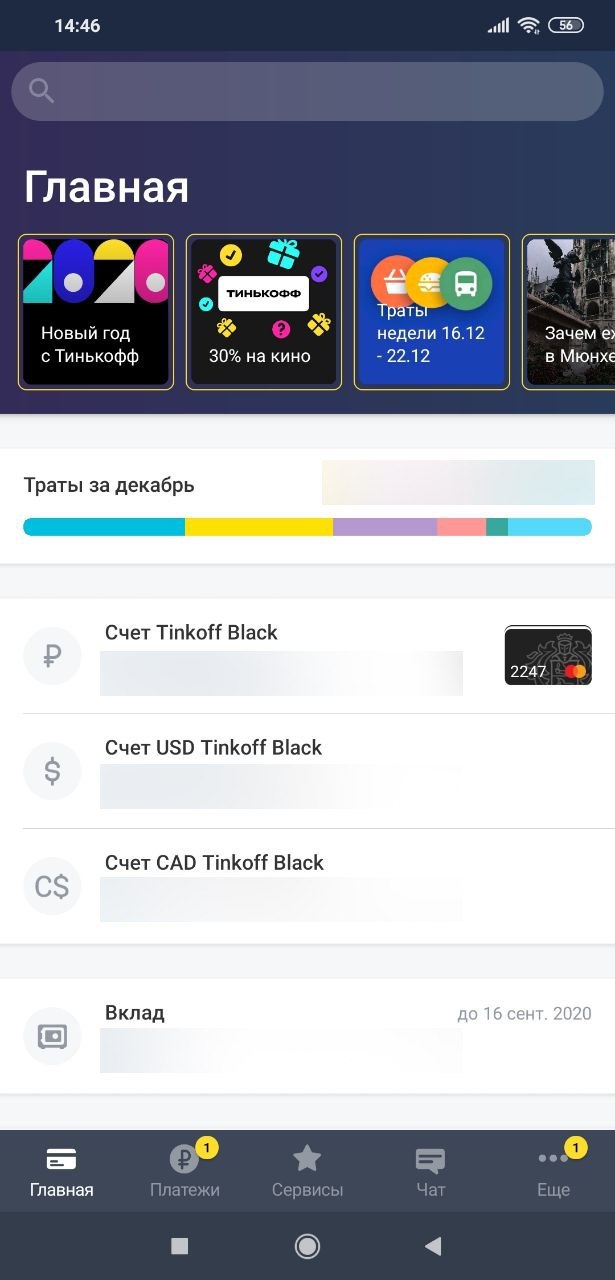The height and width of the screenshot is (1280, 615).
Task: Switch to the Платежи tab
Action: click(185, 1172)
